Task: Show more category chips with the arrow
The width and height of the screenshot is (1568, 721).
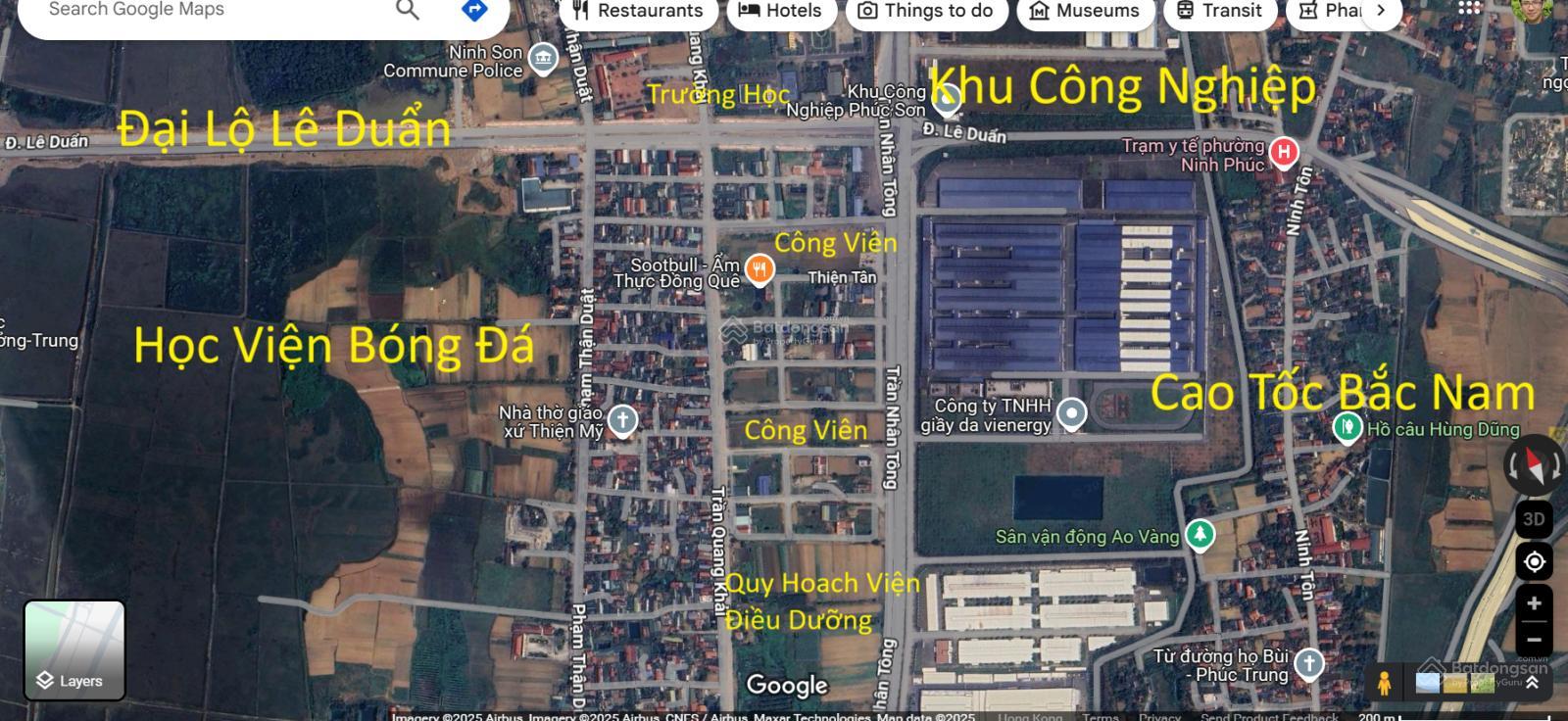Action: coord(1381,11)
